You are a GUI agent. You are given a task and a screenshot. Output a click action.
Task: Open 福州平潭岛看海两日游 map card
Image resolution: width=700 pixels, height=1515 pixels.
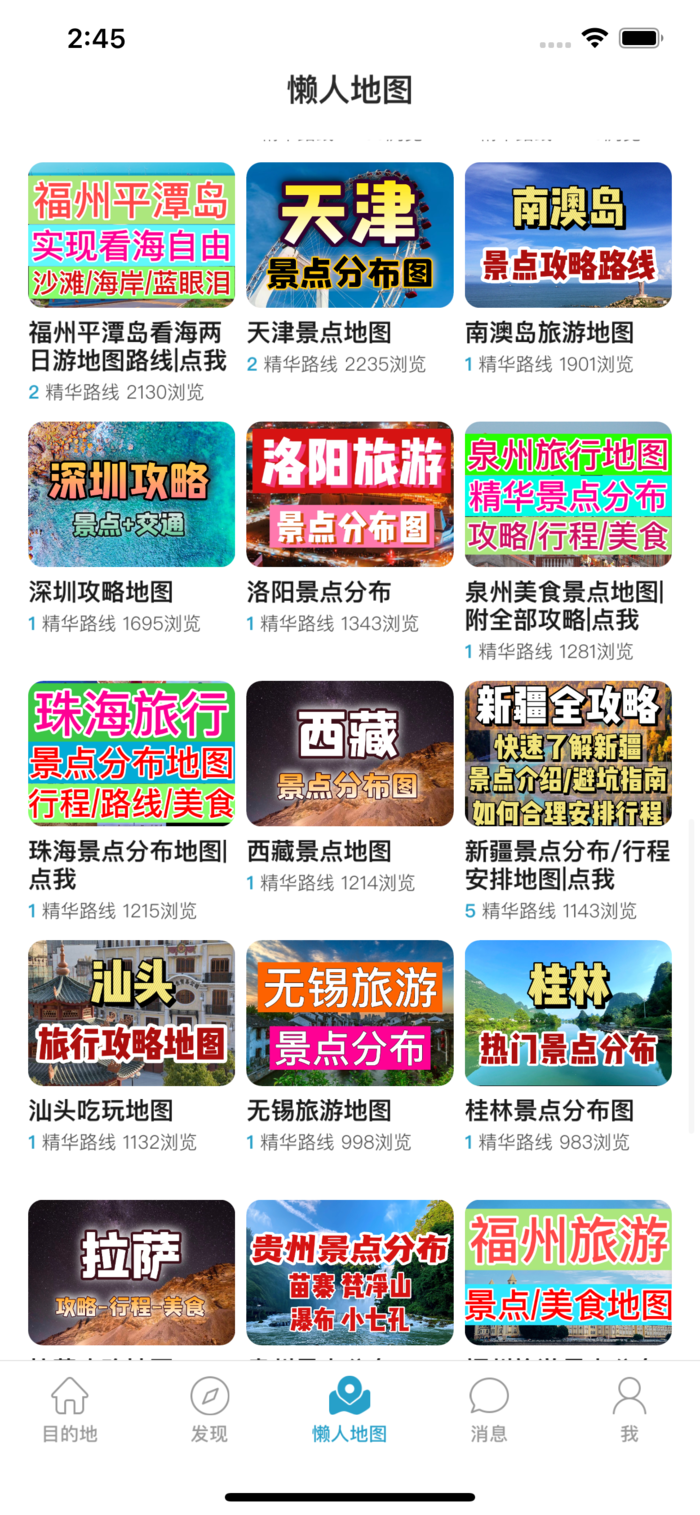point(131,235)
